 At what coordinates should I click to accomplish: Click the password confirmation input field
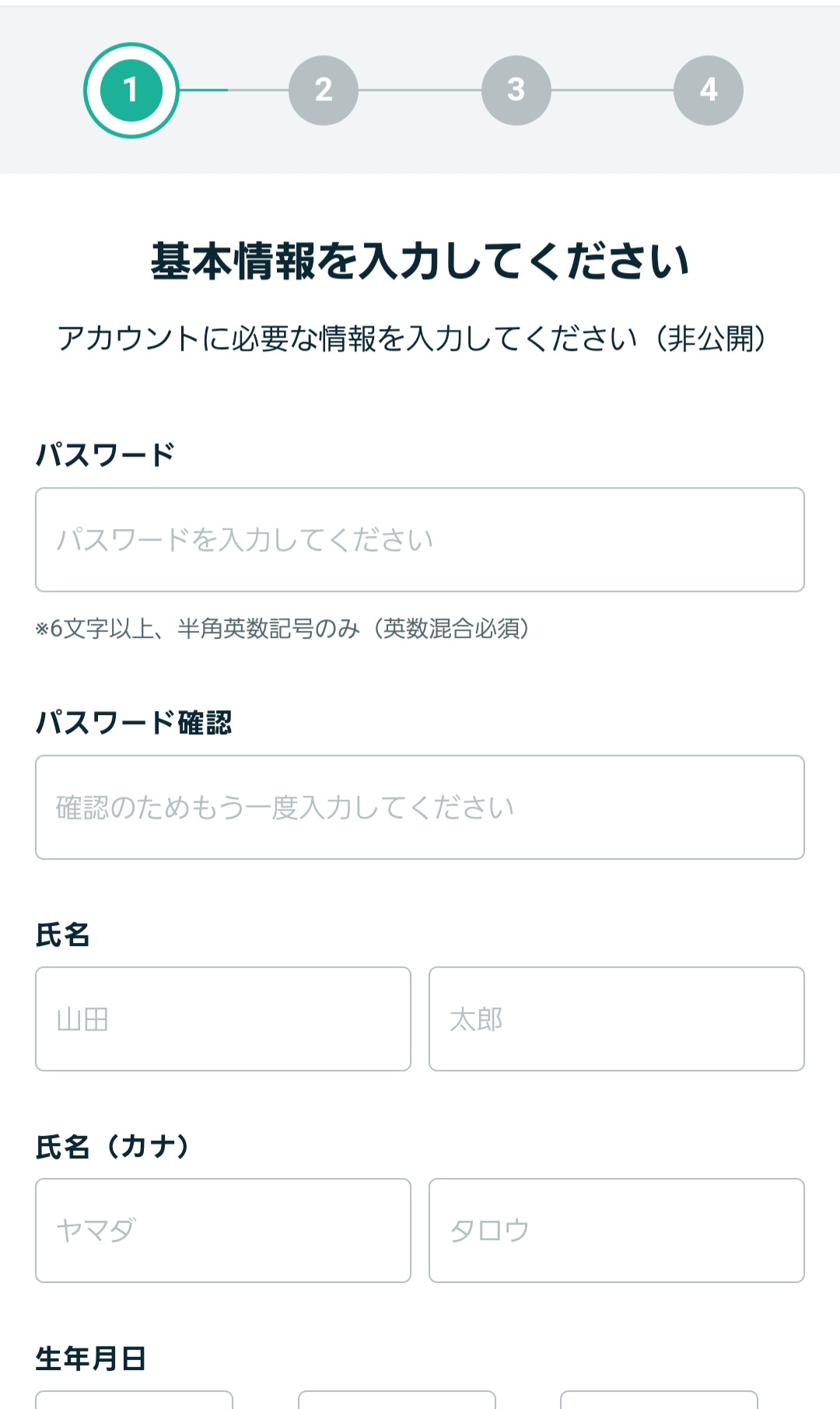coord(420,806)
